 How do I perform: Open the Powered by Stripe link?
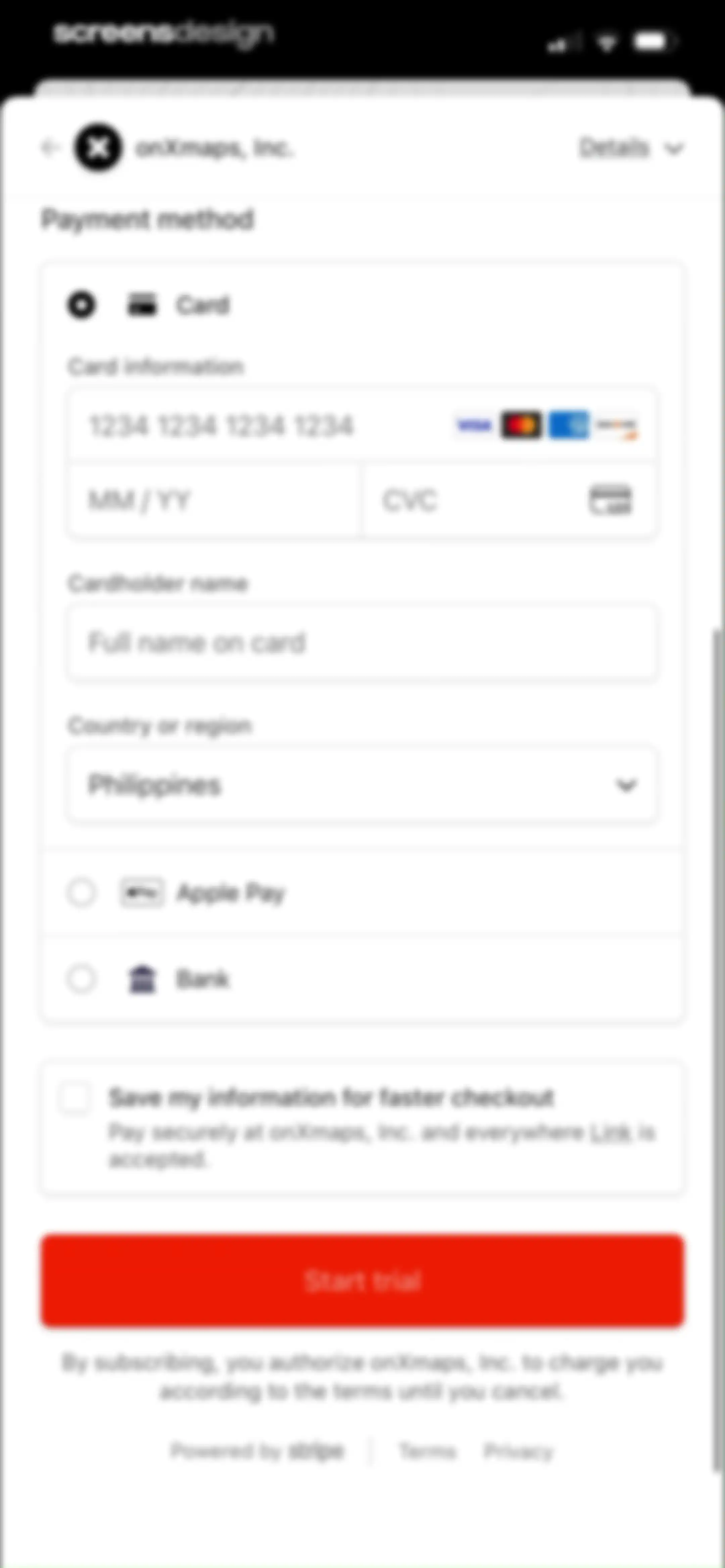click(257, 1451)
